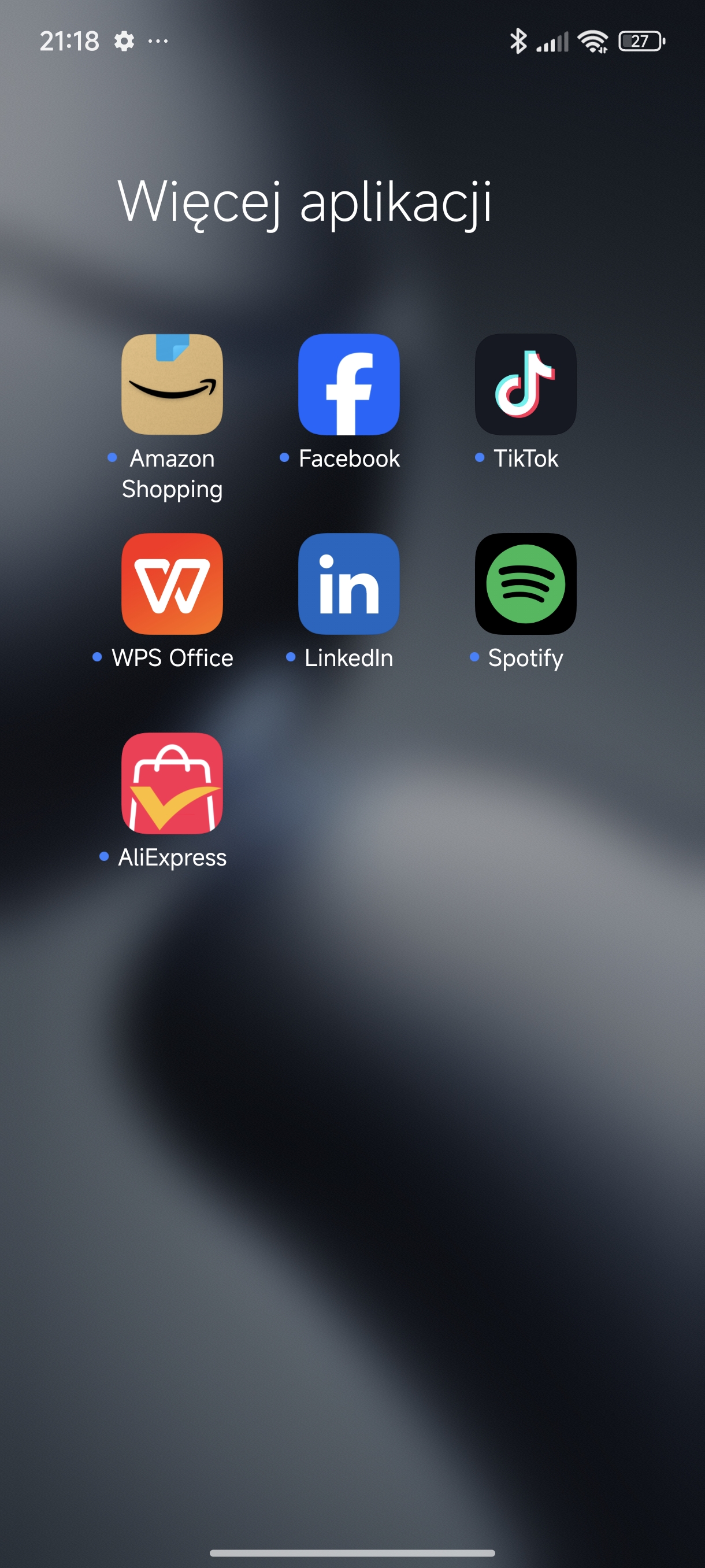Launch Facebook from the folder
Image resolution: width=705 pixels, height=1568 pixels.
click(x=348, y=384)
